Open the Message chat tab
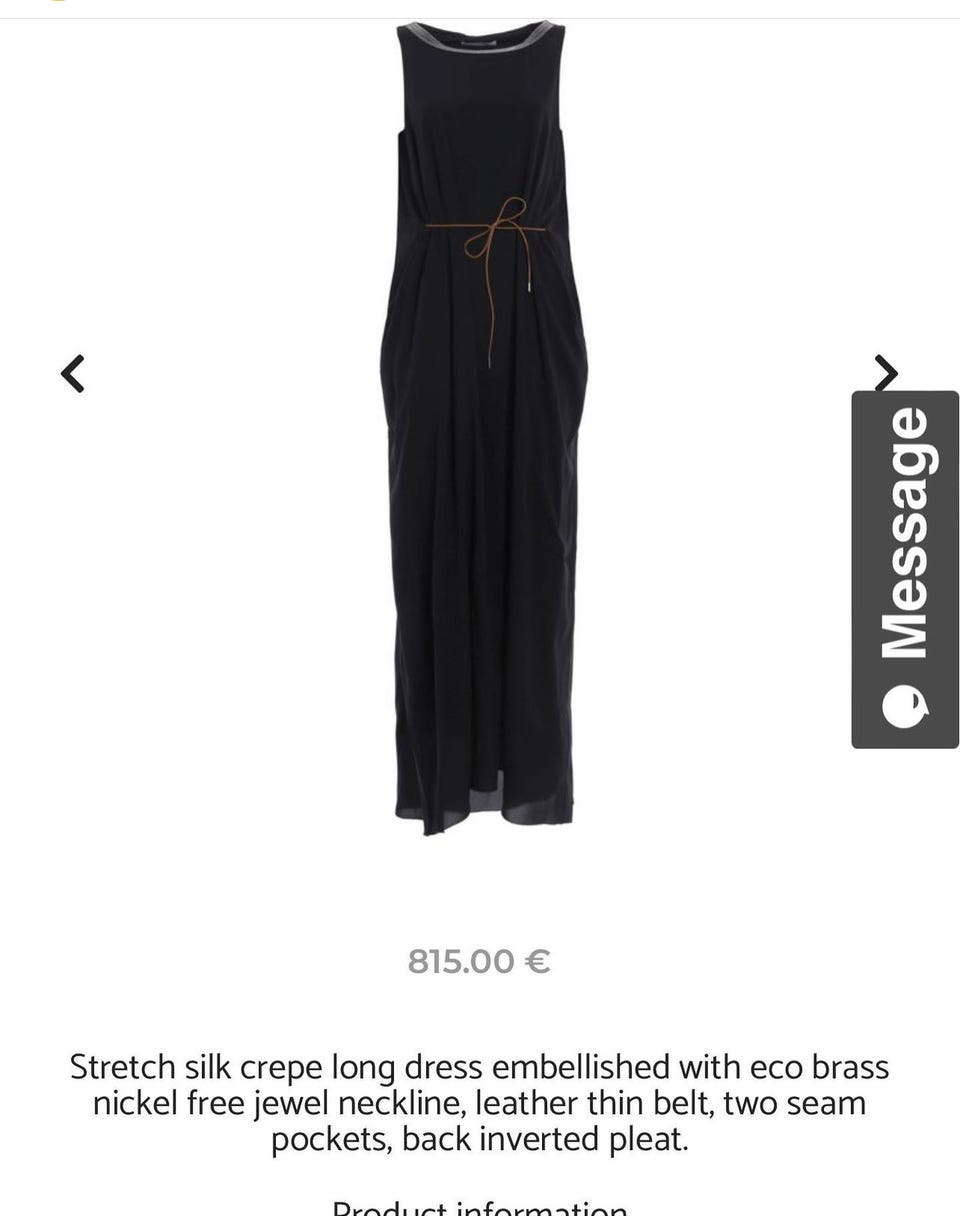The width and height of the screenshot is (960, 1216). click(905, 569)
